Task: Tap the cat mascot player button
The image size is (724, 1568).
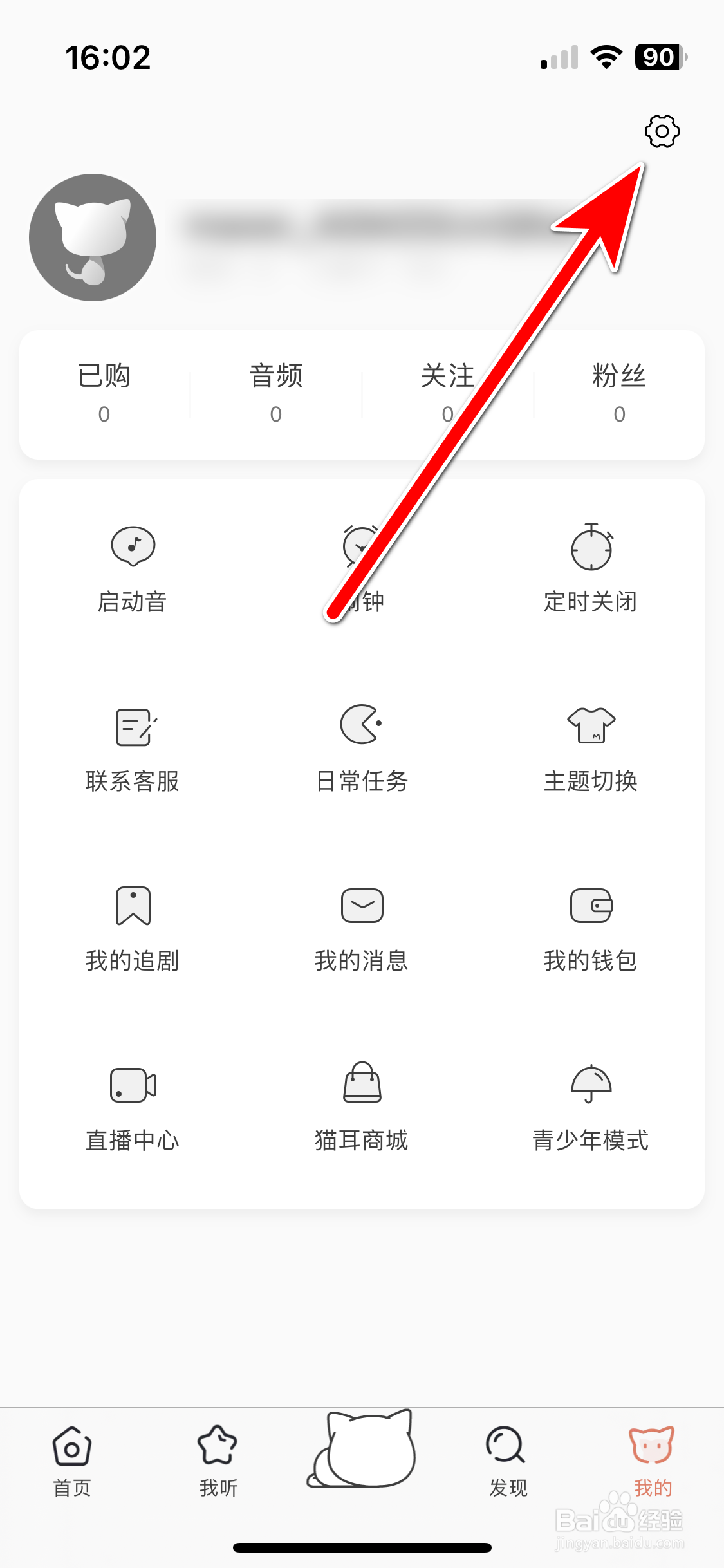Action: (x=362, y=1451)
